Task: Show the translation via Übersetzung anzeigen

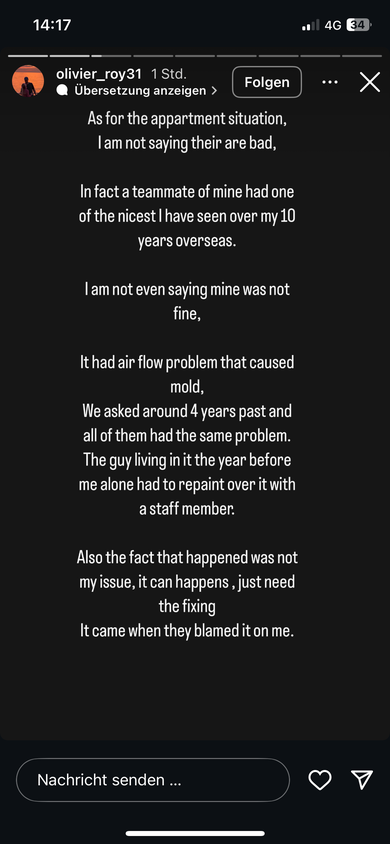Action: (x=137, y=91)
